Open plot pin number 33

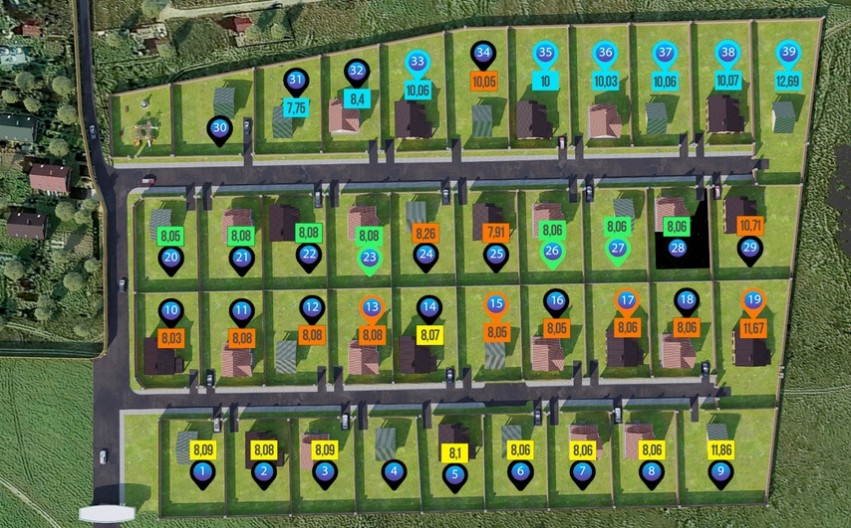418,63
